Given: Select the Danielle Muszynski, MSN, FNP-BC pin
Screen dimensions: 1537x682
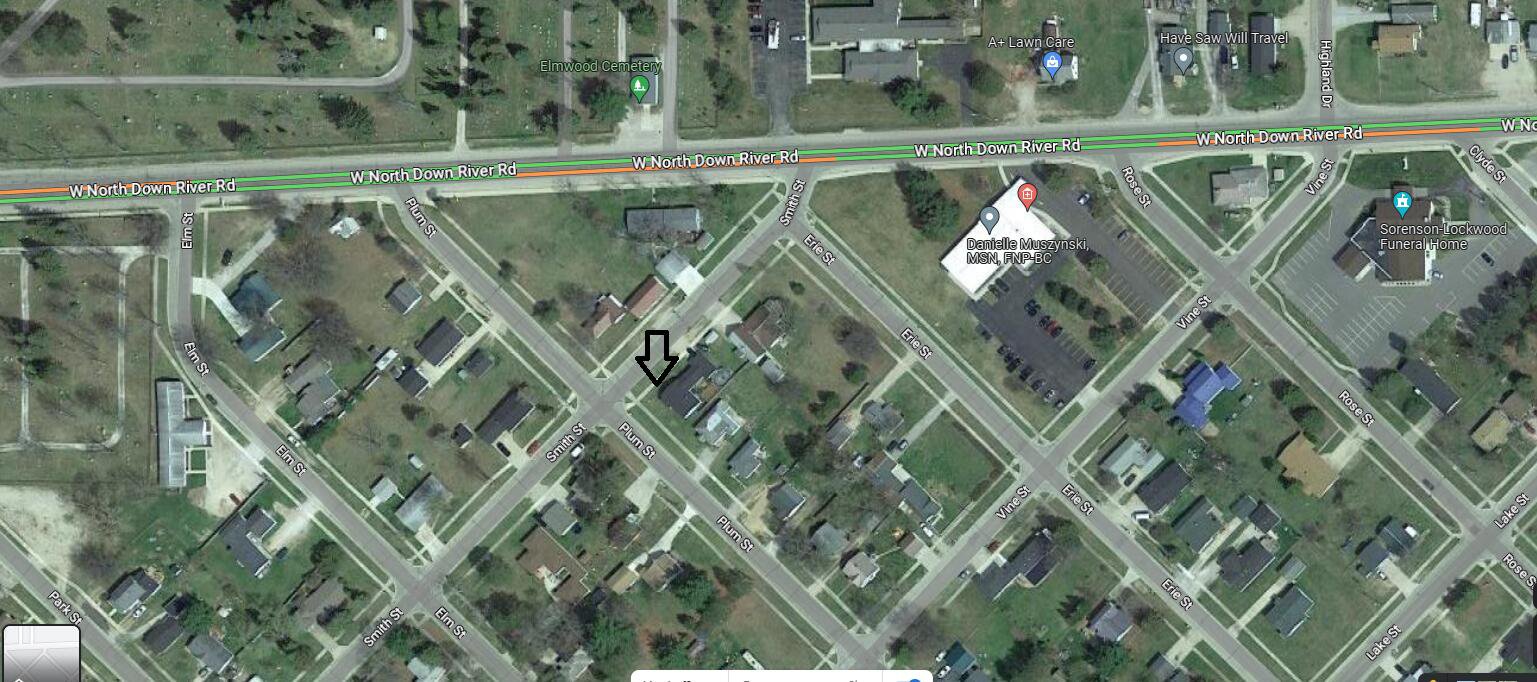Looking at the screenshot, I should tap(989, 220).
